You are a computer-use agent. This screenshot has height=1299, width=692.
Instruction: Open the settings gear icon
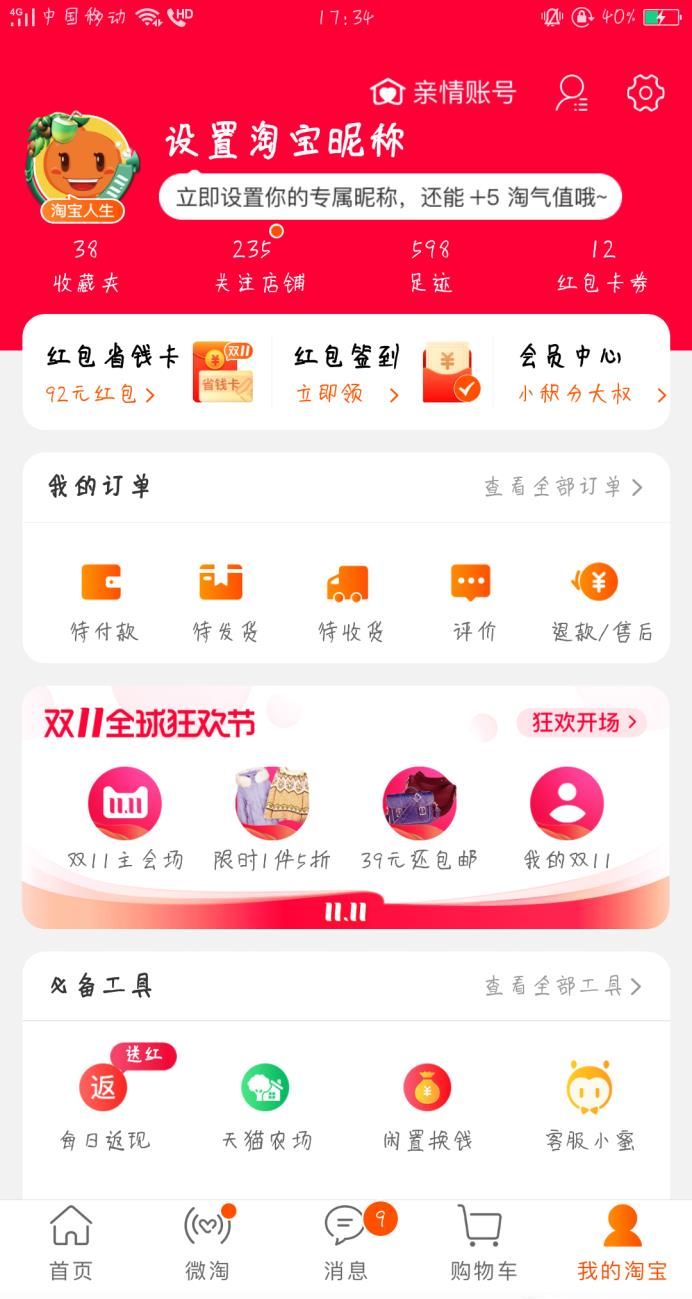tap(645, 92)
